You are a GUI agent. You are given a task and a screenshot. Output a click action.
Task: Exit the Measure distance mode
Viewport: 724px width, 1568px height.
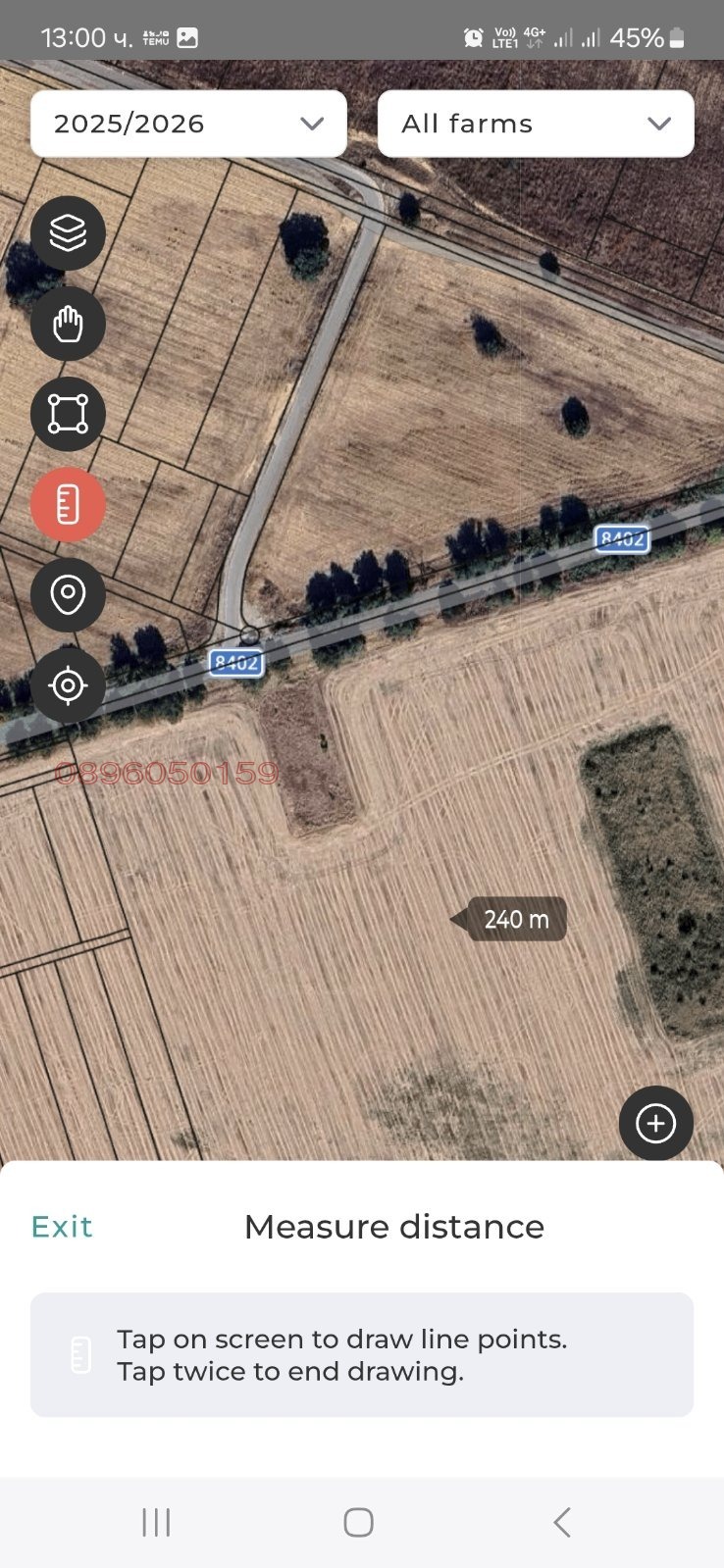(62, 1227)
